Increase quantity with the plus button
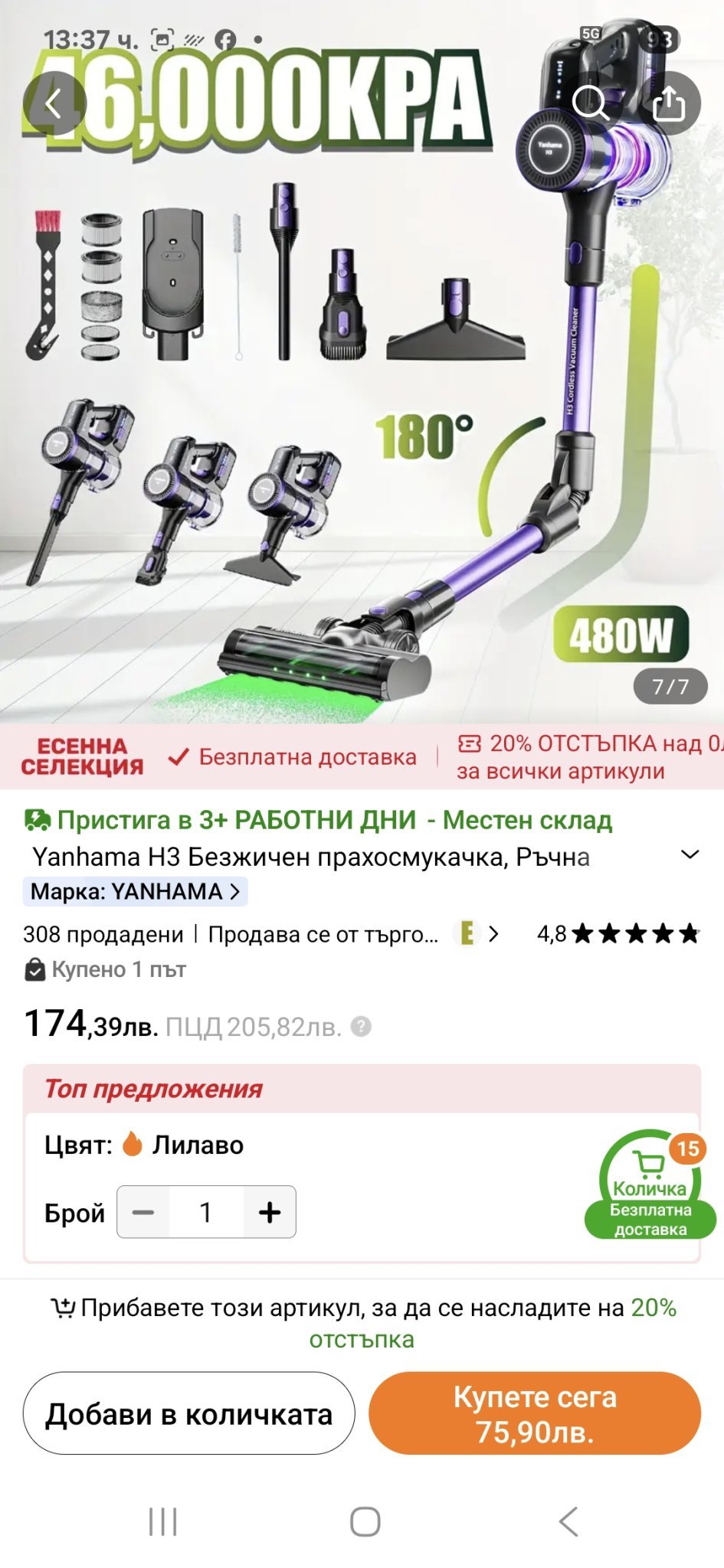Screen dimensions: 724x1568 click(269, 1212)
